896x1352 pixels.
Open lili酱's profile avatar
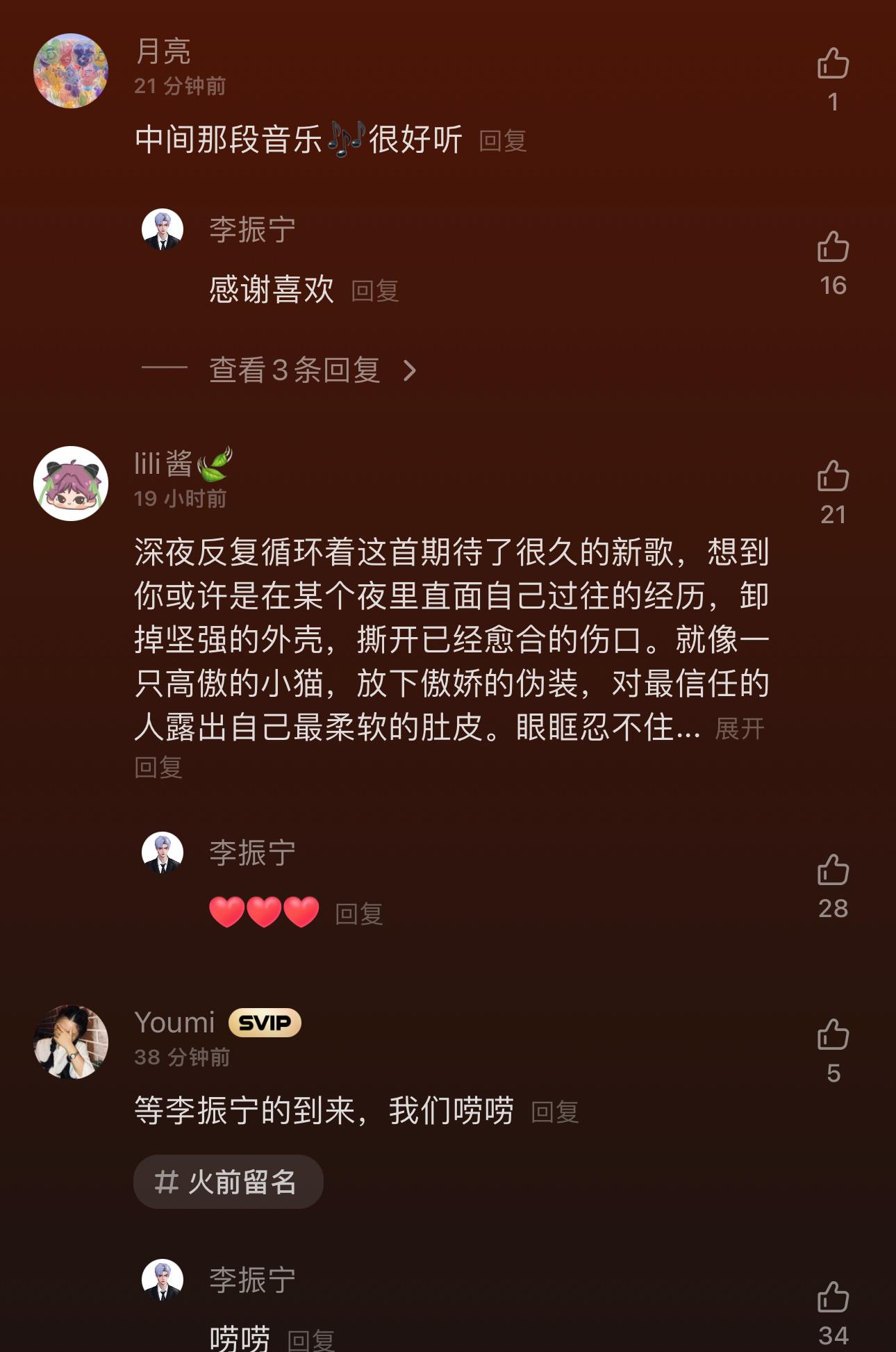pyautogui.click(x=71, y=484)
